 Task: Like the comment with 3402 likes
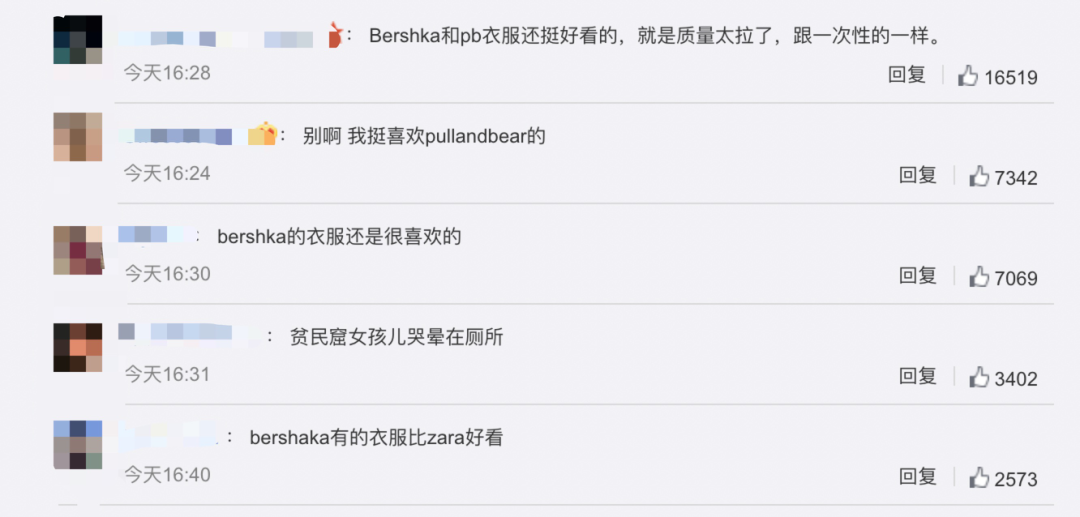pos(978,377)
